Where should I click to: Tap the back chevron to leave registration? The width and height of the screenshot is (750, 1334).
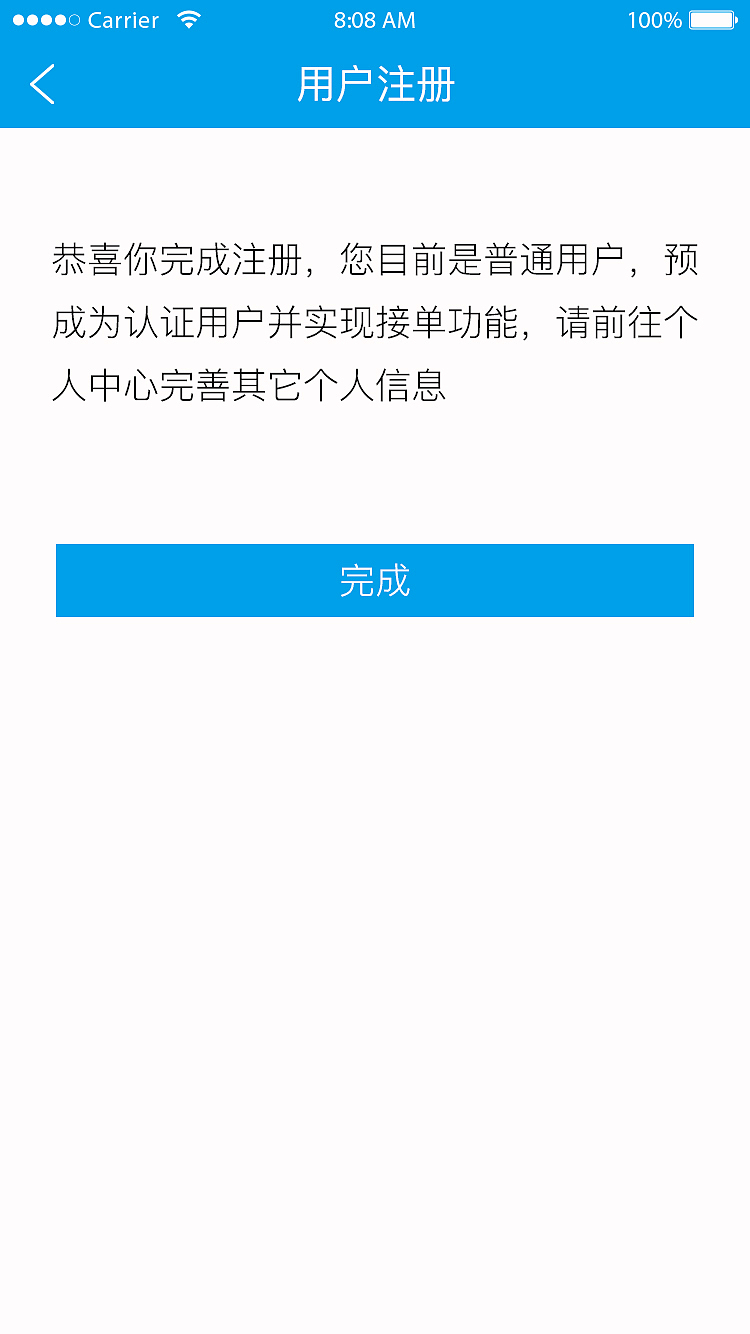click(x=42, y=85)
